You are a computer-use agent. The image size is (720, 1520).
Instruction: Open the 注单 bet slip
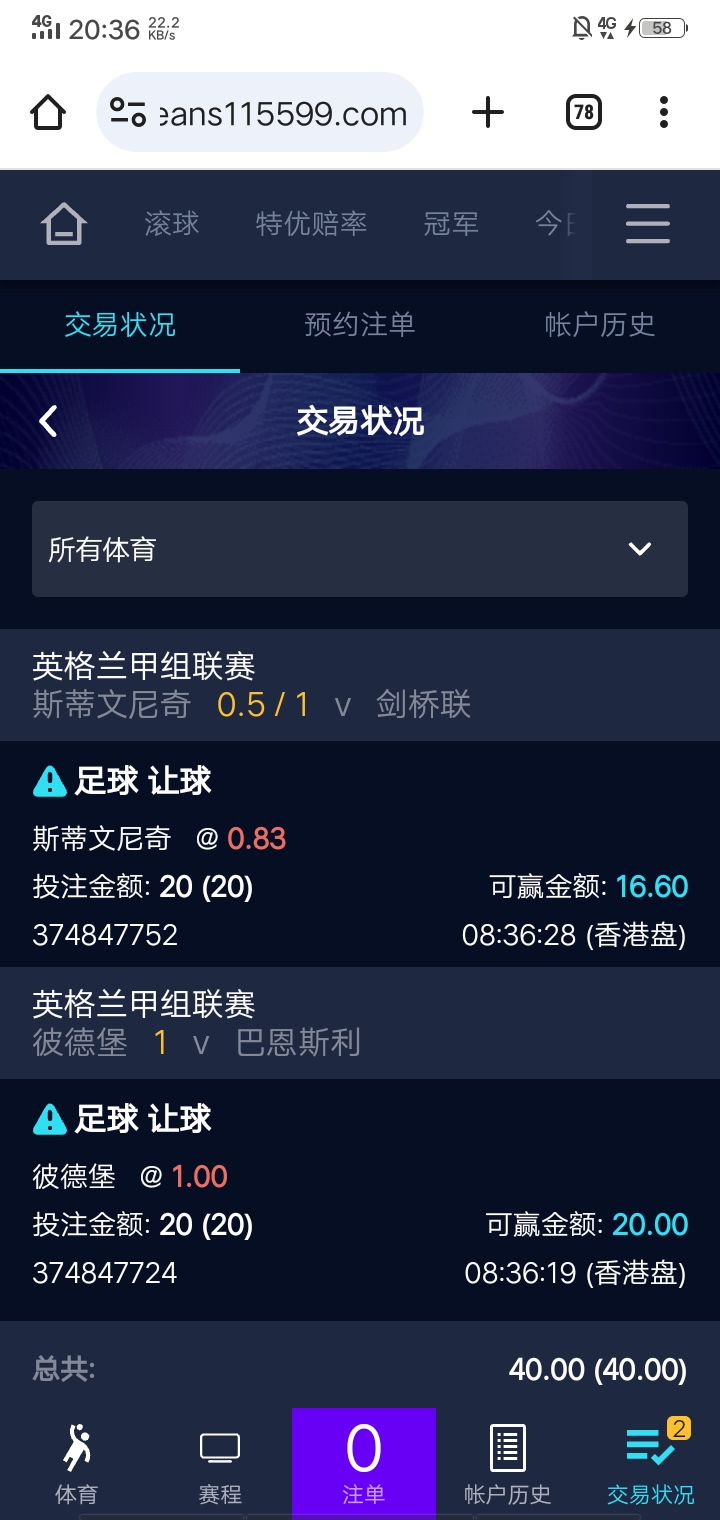tap(364, 1464)
